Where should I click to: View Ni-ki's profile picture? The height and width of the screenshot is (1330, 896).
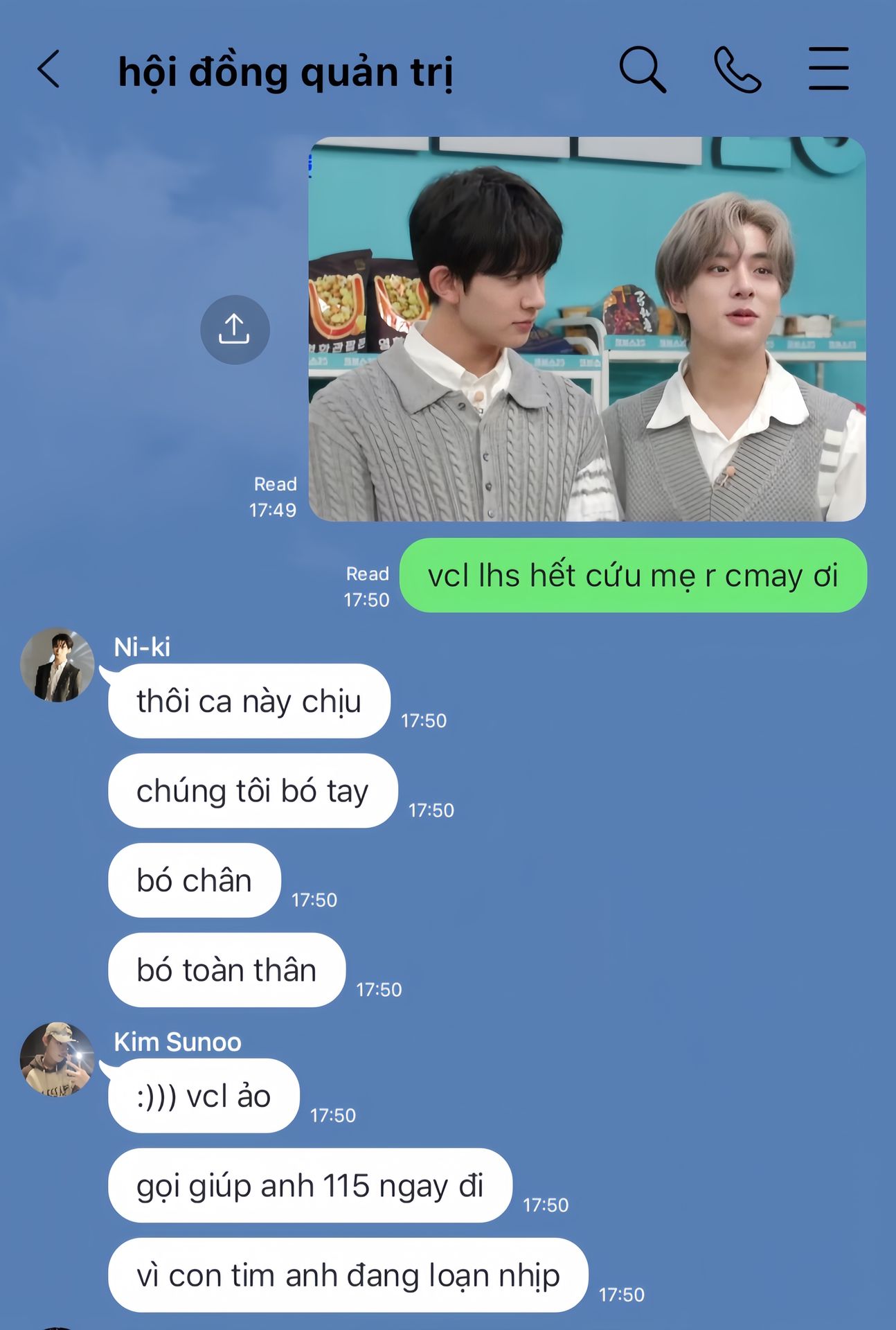coord(57,665)
